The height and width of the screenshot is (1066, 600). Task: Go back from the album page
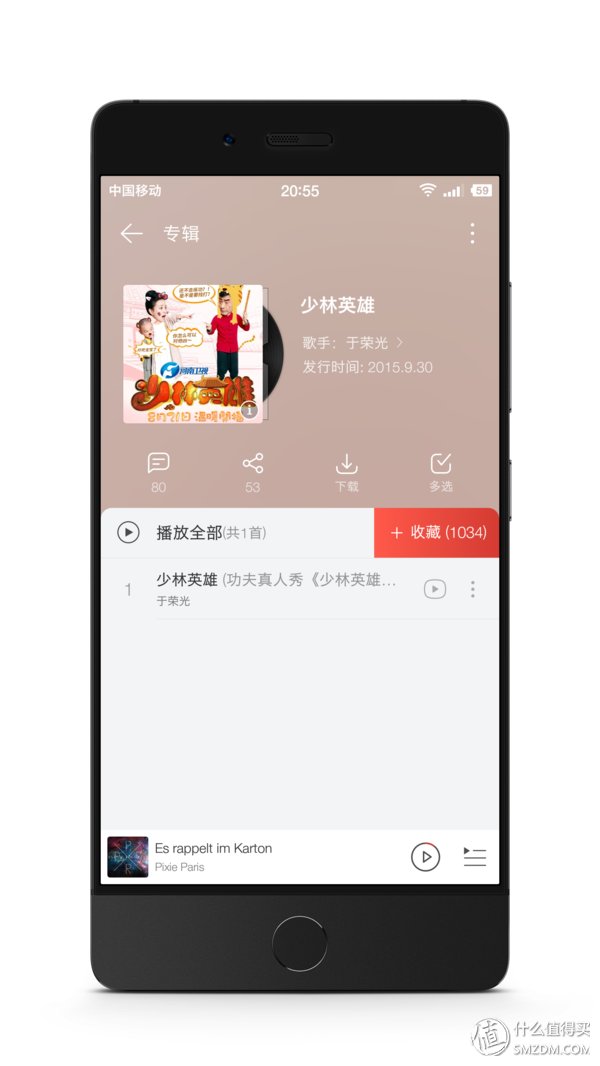click(x=131, y=234)
